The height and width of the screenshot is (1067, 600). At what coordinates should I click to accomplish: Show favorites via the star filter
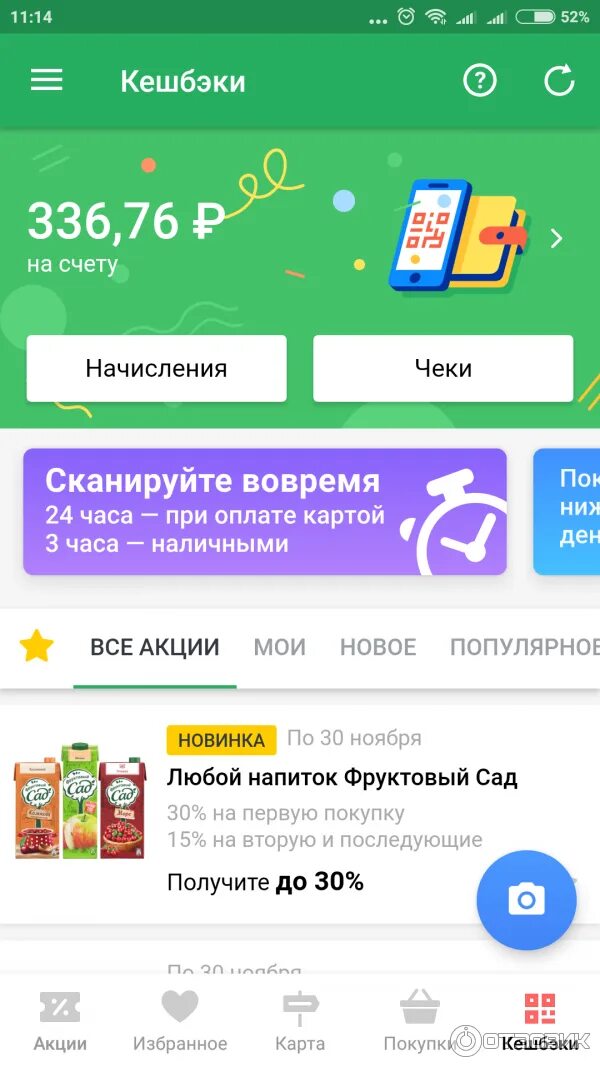pos(37,647)
